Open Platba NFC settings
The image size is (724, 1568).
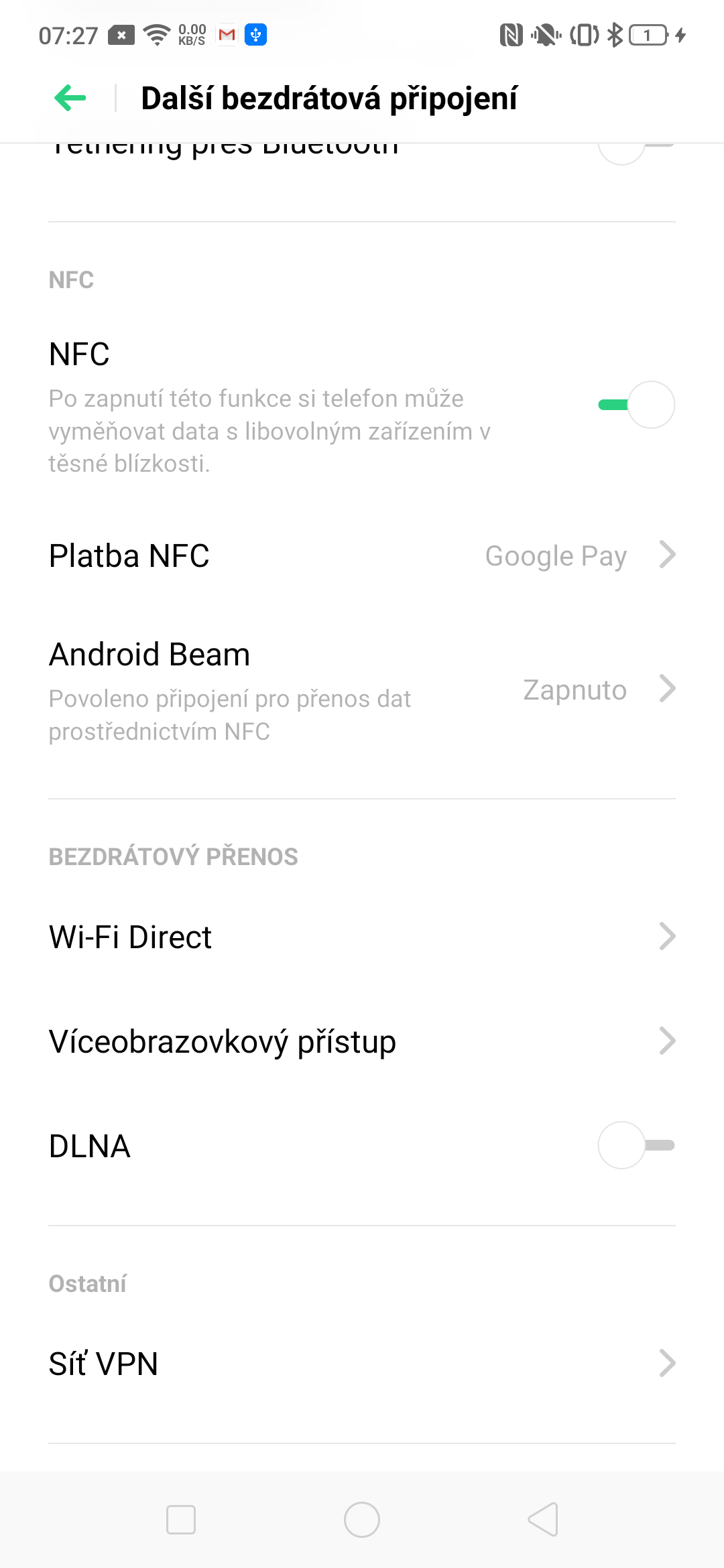pyautogui.click(x=362, y=556)
